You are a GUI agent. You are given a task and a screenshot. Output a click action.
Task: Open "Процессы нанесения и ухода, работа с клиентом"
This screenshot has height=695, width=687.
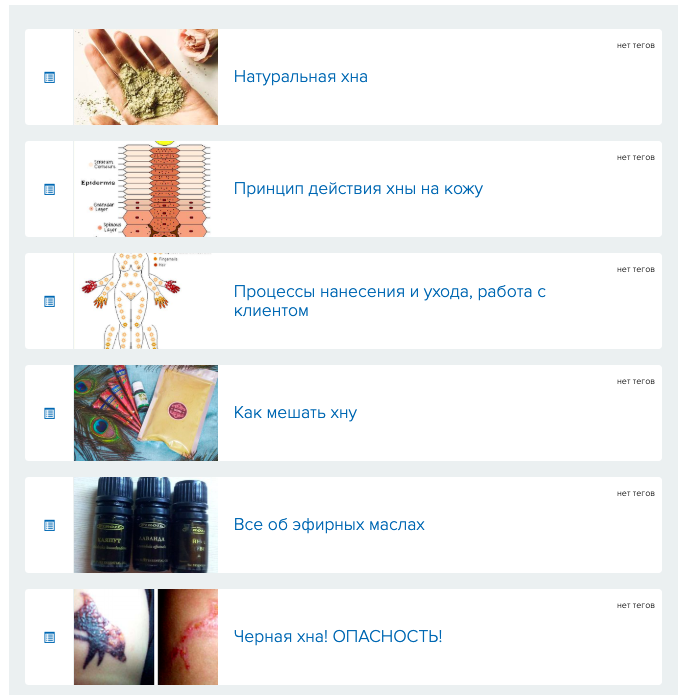click(389, 301)
